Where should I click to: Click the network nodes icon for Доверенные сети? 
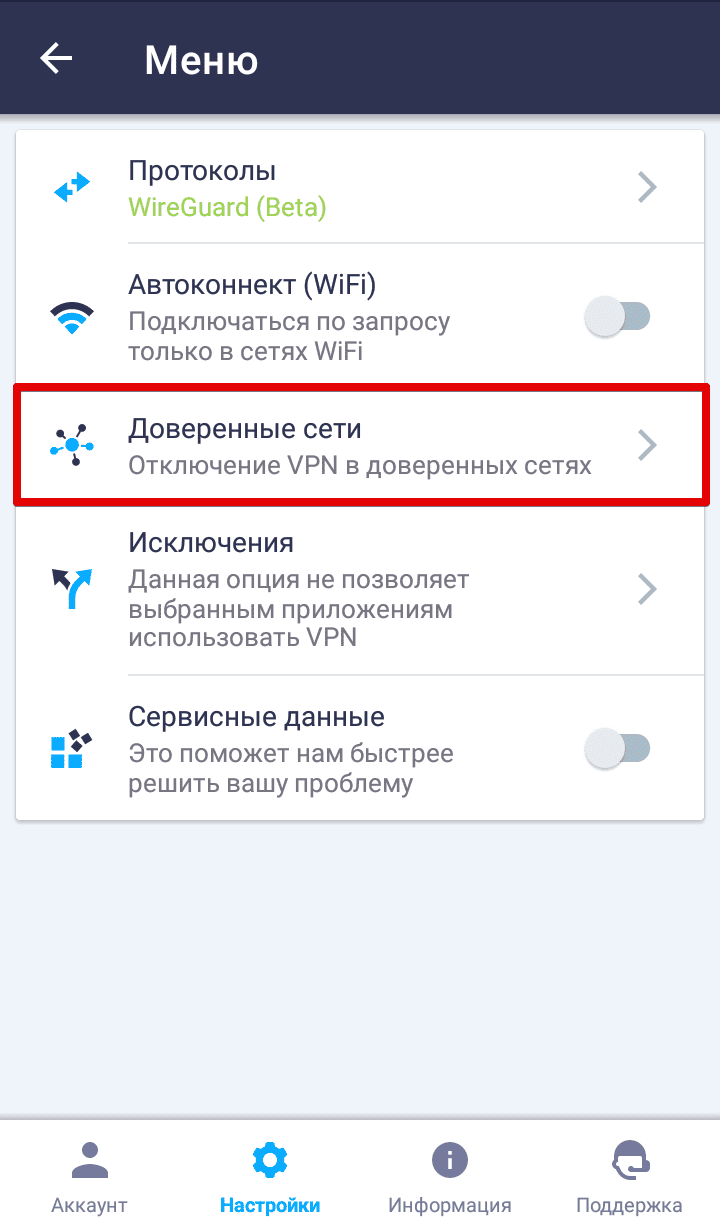click(70, 444)
